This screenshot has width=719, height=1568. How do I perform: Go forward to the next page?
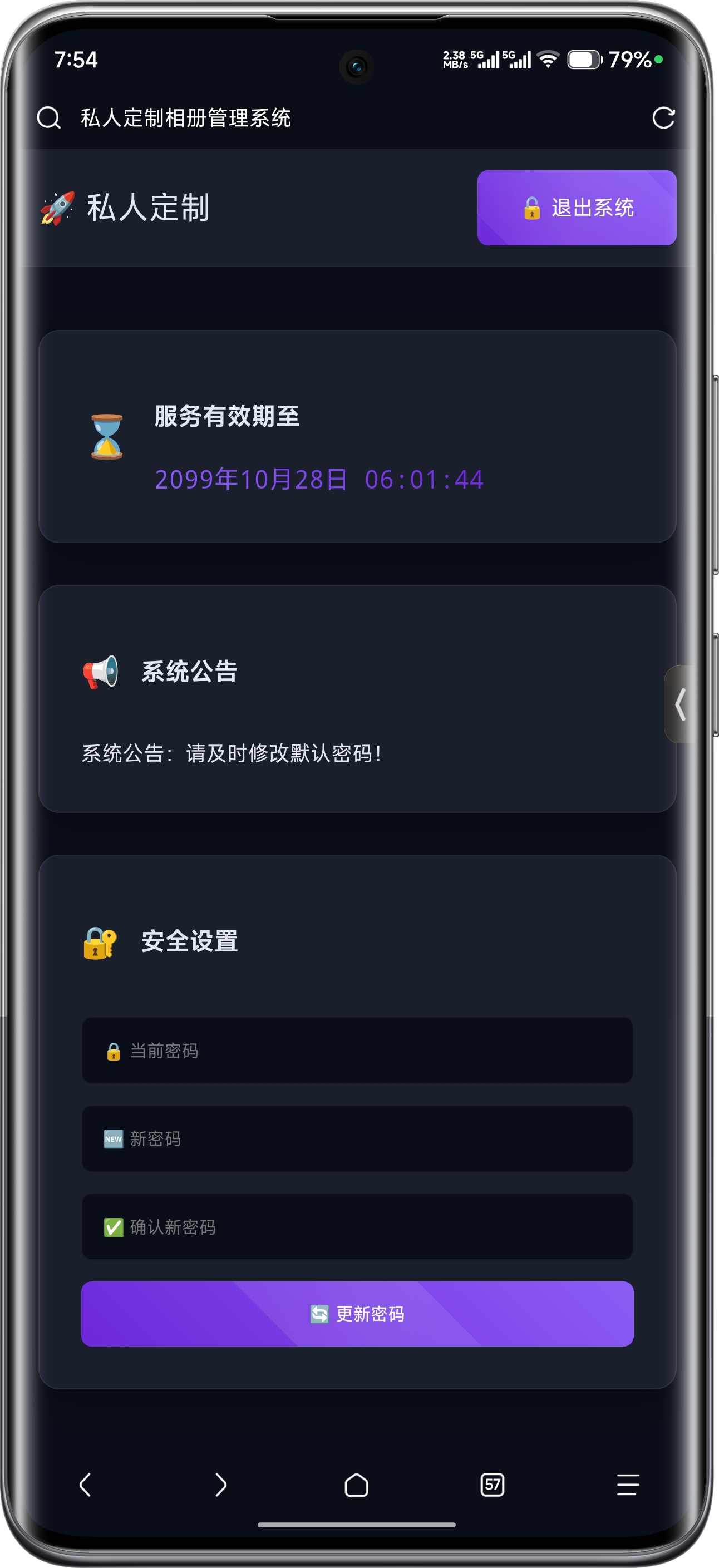(221, 1485)
